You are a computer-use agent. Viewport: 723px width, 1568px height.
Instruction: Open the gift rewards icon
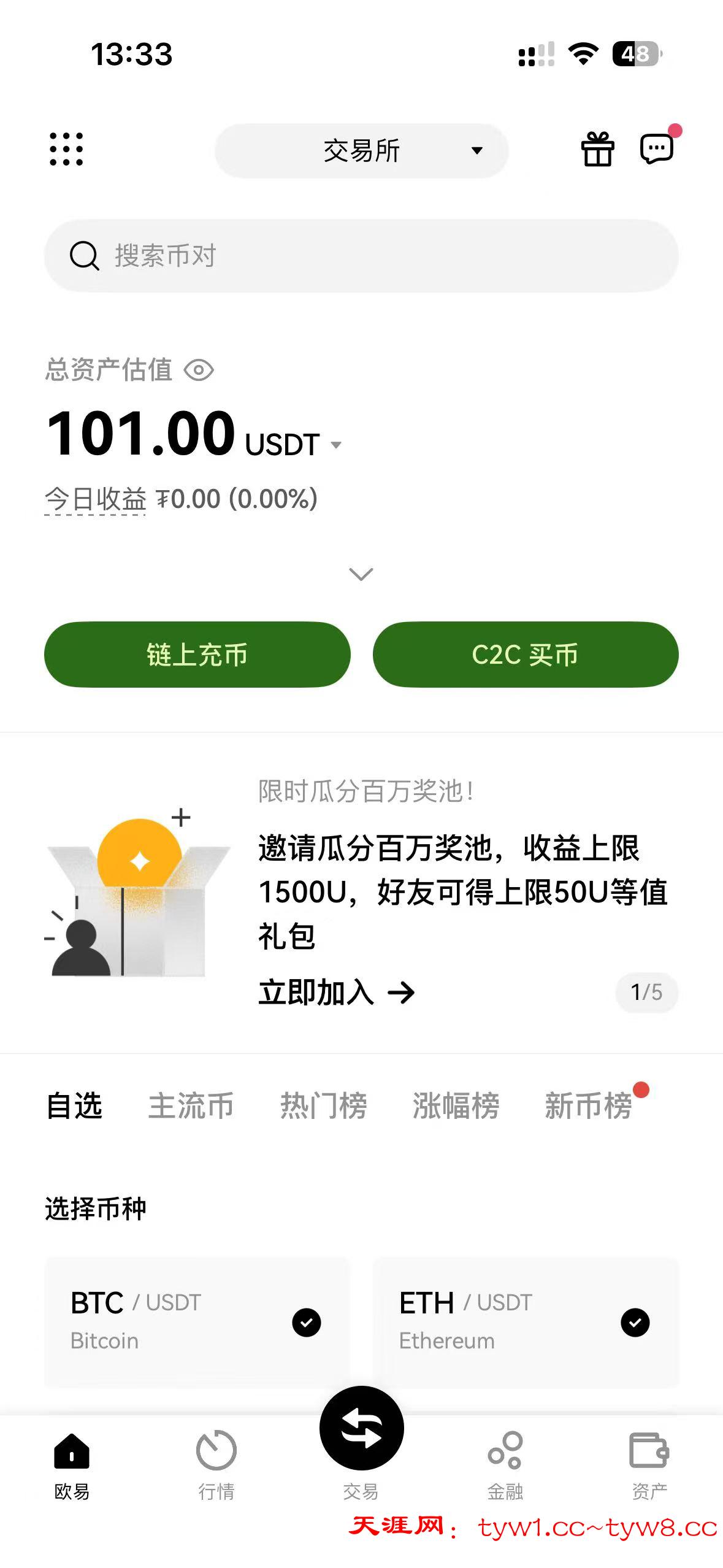(x=597, y=150)
